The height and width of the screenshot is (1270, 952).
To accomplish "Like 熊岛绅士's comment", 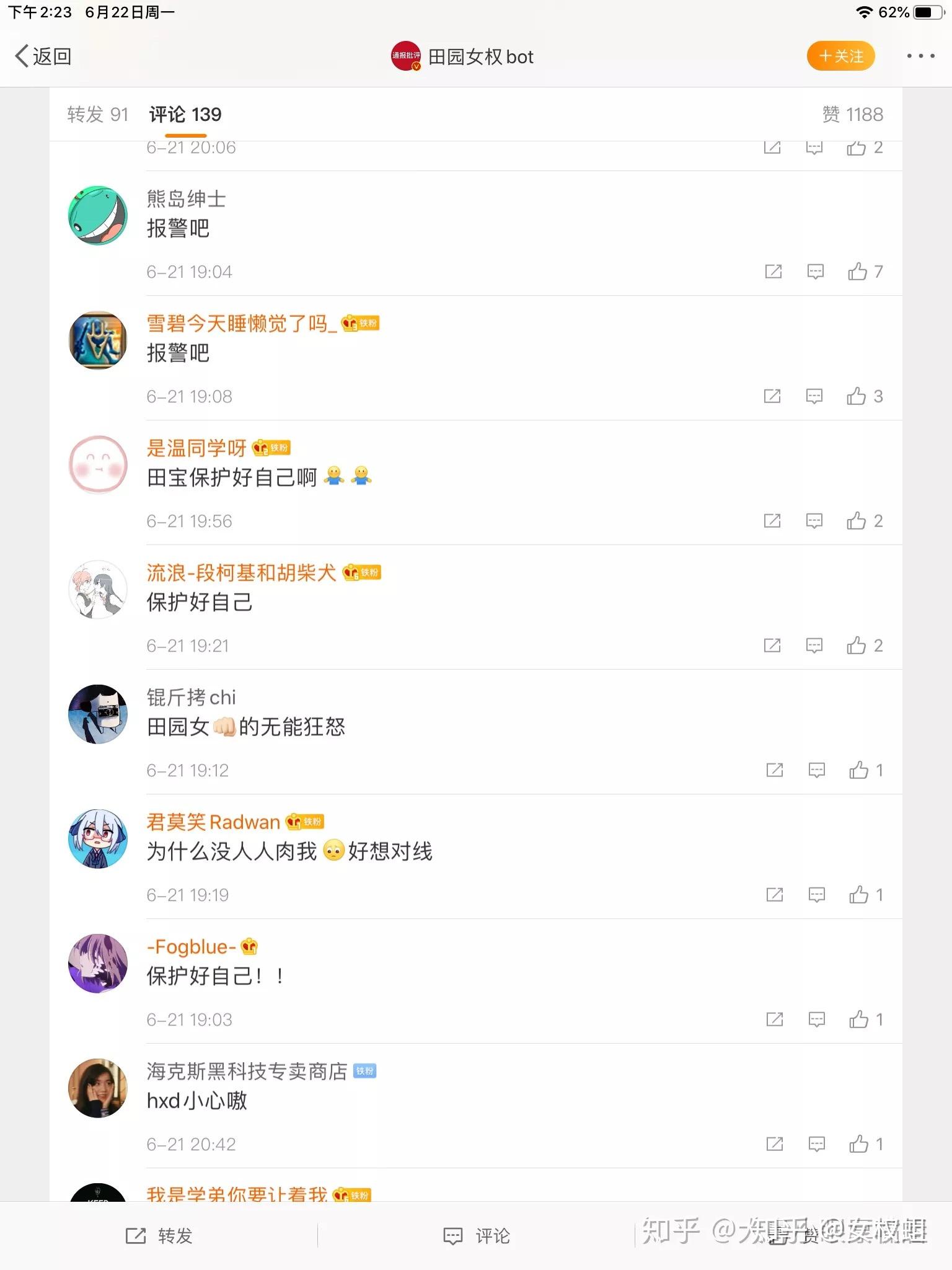I will (858, 272).
